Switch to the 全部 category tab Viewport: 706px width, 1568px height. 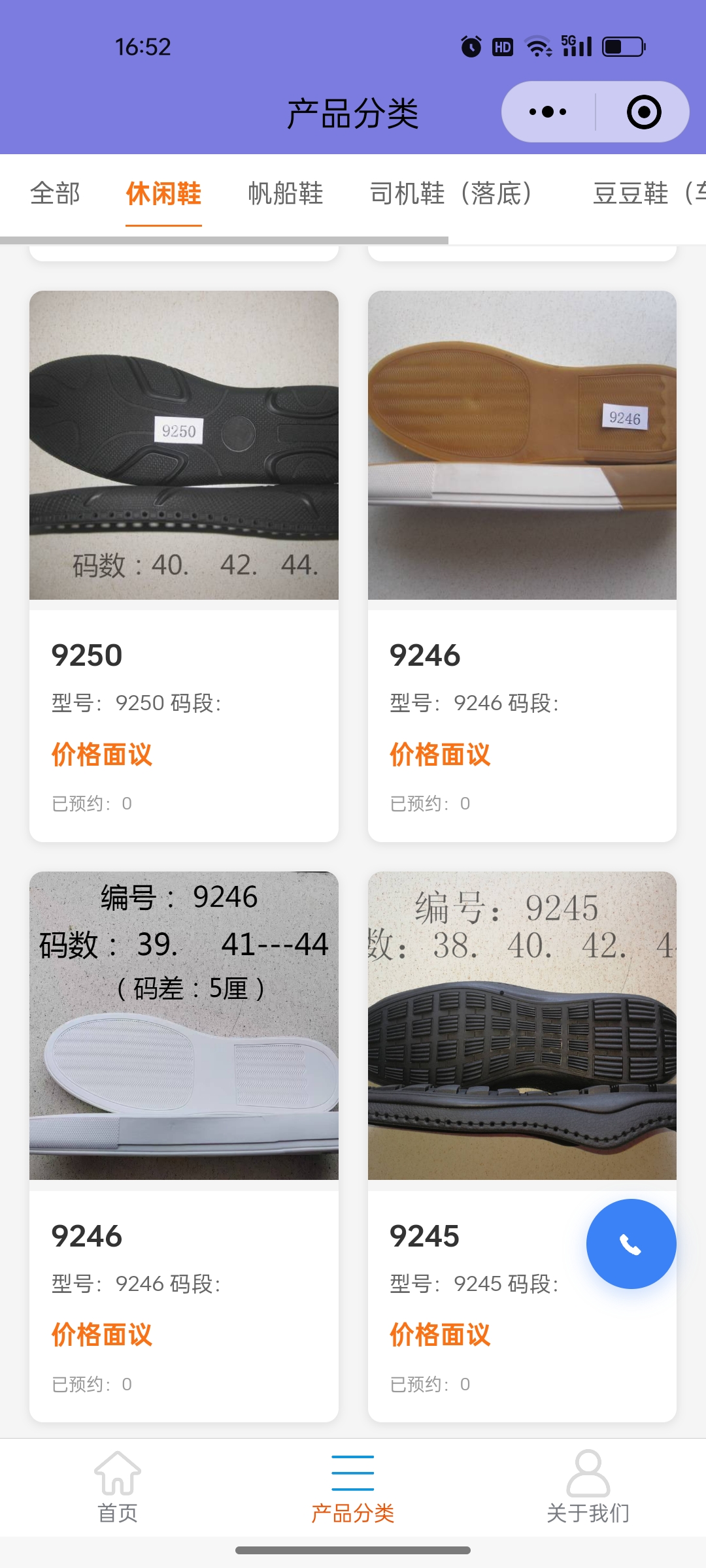(56, 193)
